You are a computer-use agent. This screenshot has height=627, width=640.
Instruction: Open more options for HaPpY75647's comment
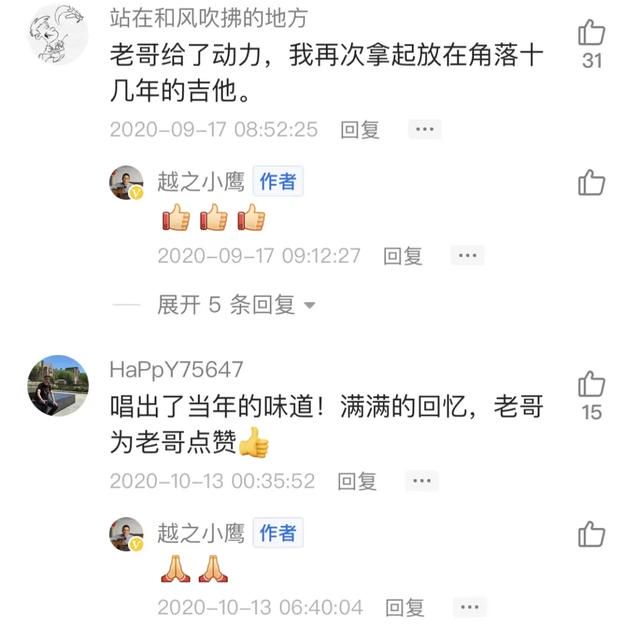[422, 481]
